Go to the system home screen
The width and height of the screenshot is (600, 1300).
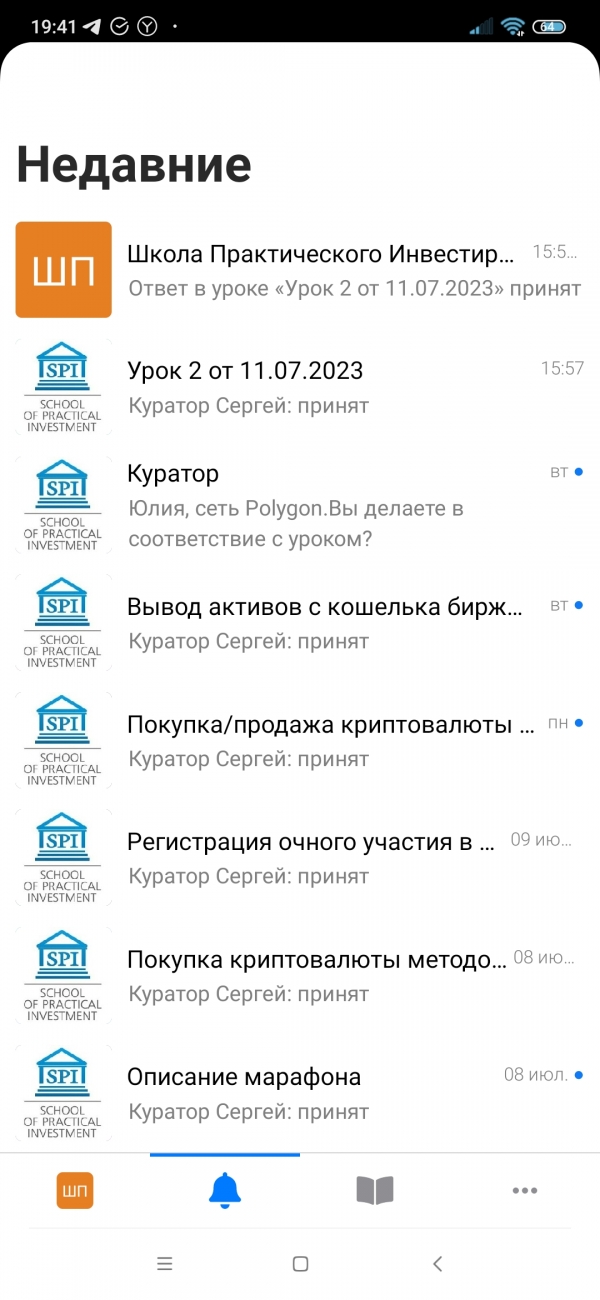click(300, 1264)
